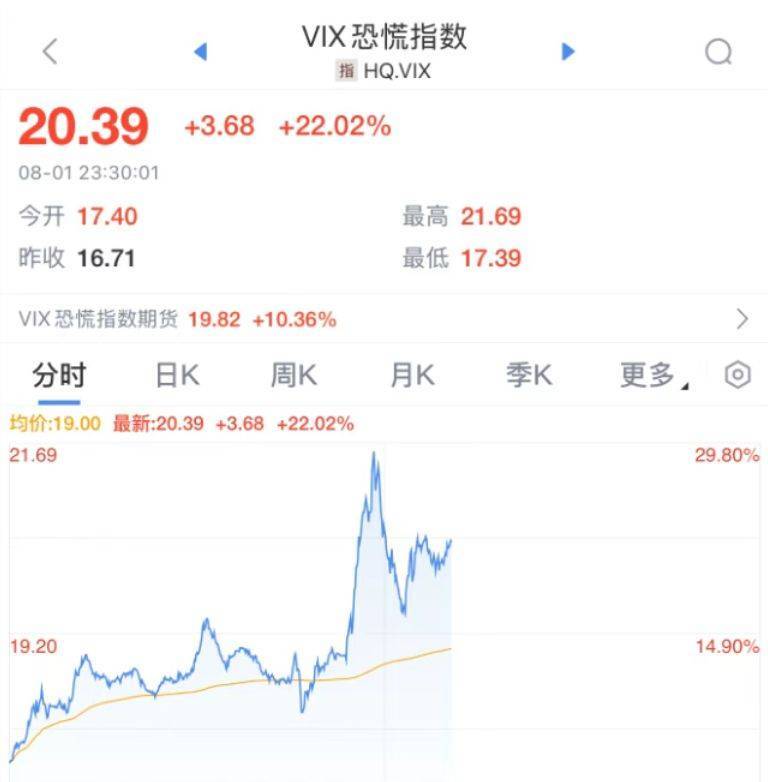Select the blue next-stock arrow beside the title
The height and width of the screenshot is (782, 768).
568,51
